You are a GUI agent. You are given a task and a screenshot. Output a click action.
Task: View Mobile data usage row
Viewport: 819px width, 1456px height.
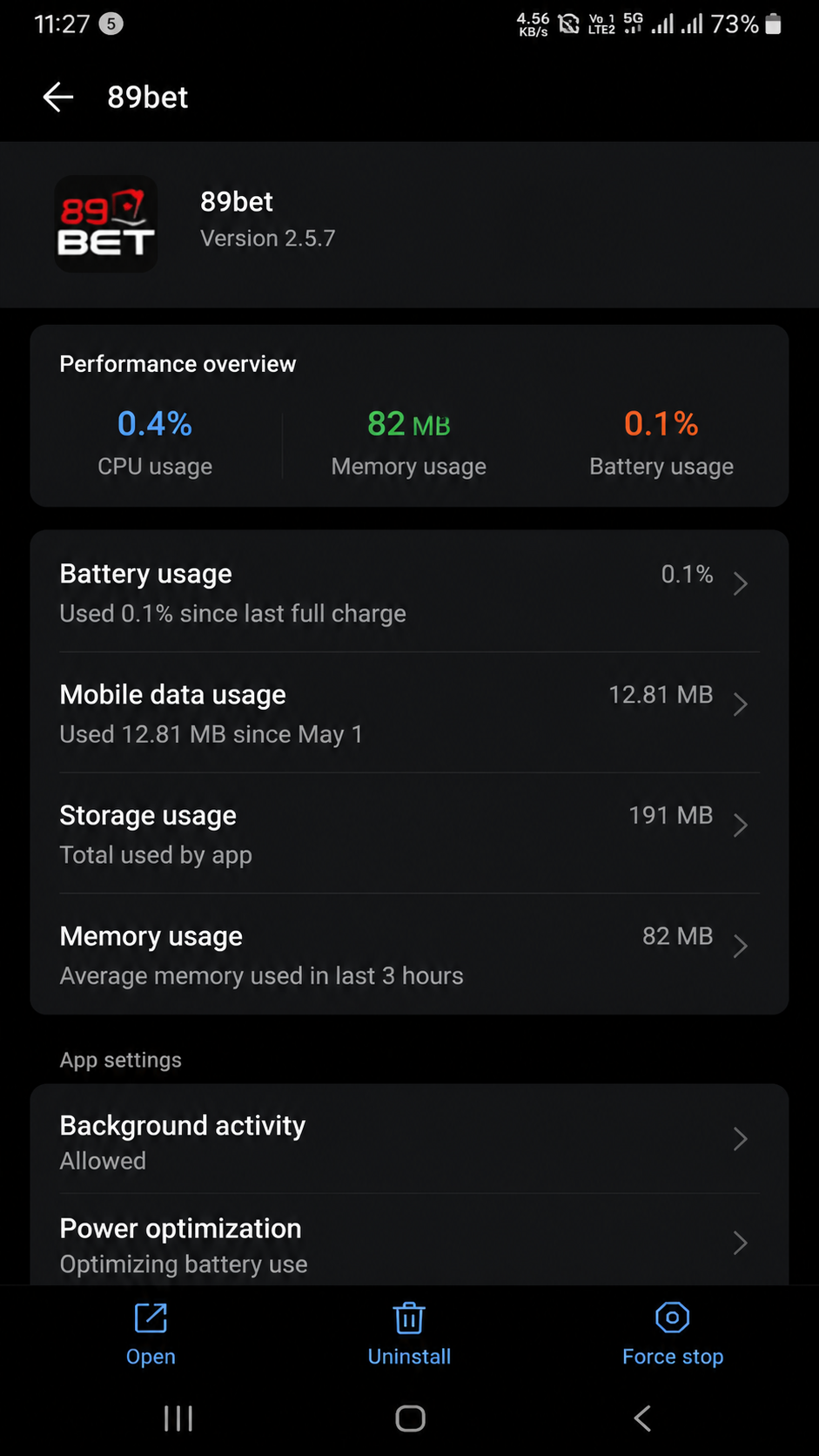pos(409,713)
